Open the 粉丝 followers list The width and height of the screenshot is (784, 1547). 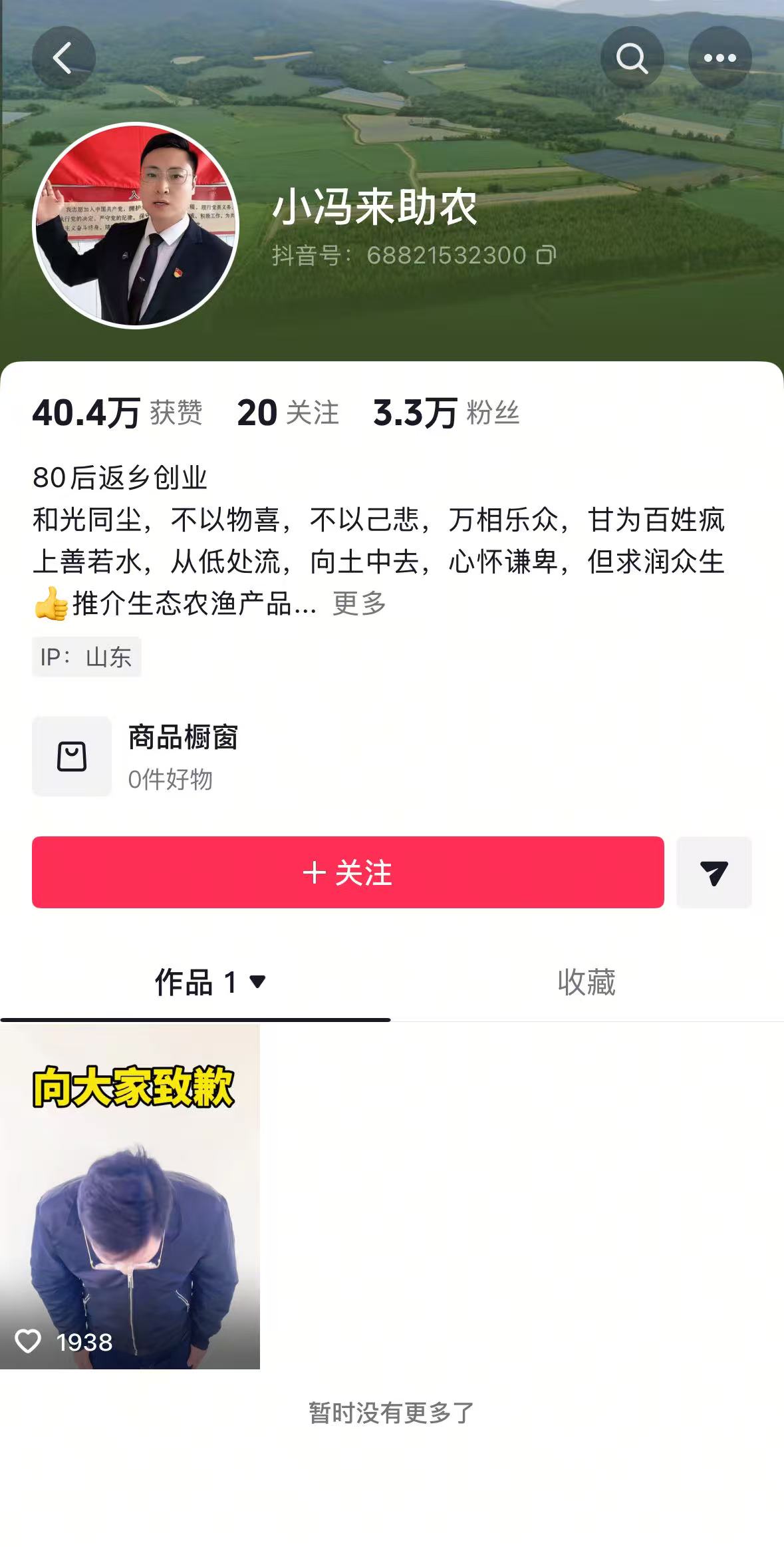click(446, 413)
